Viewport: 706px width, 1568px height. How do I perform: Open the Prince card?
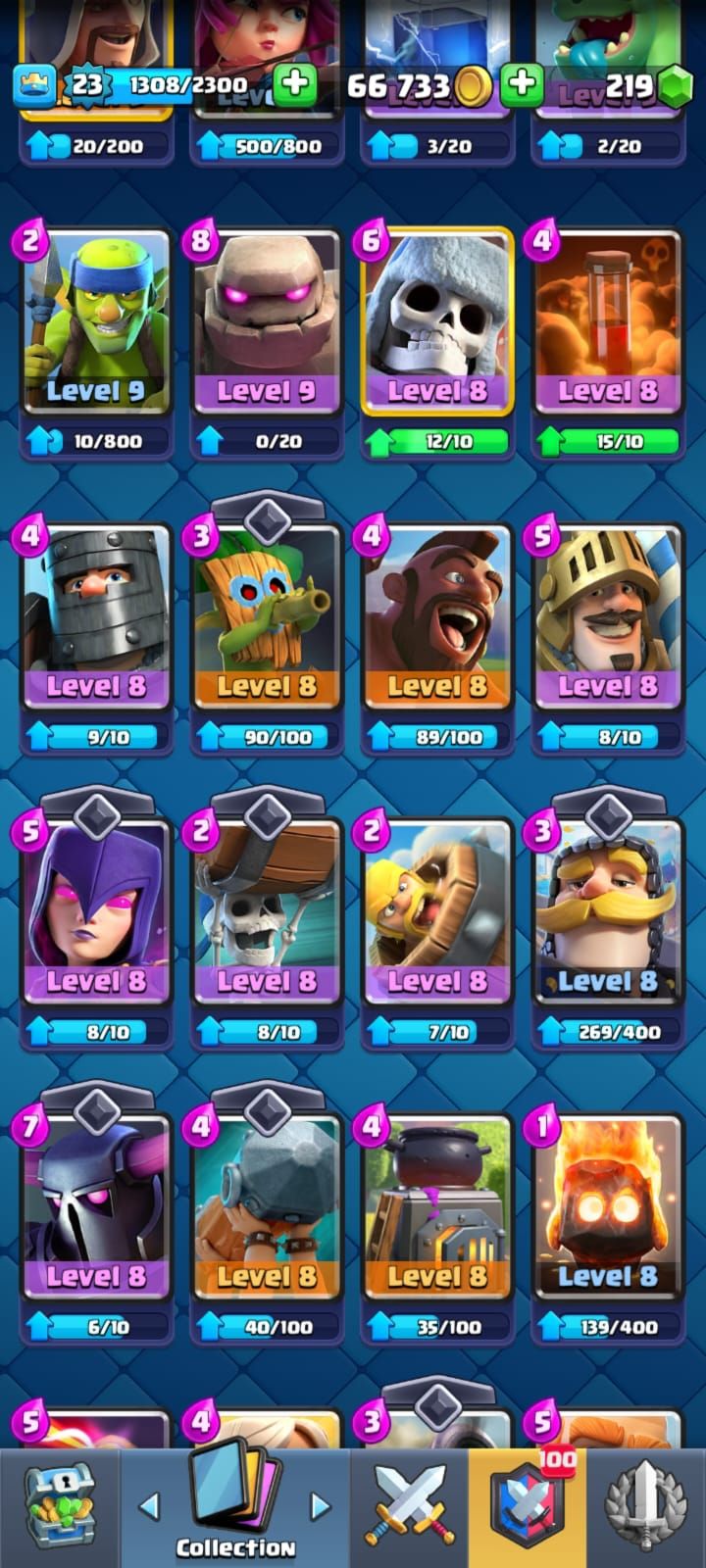[x=608, y=619]
